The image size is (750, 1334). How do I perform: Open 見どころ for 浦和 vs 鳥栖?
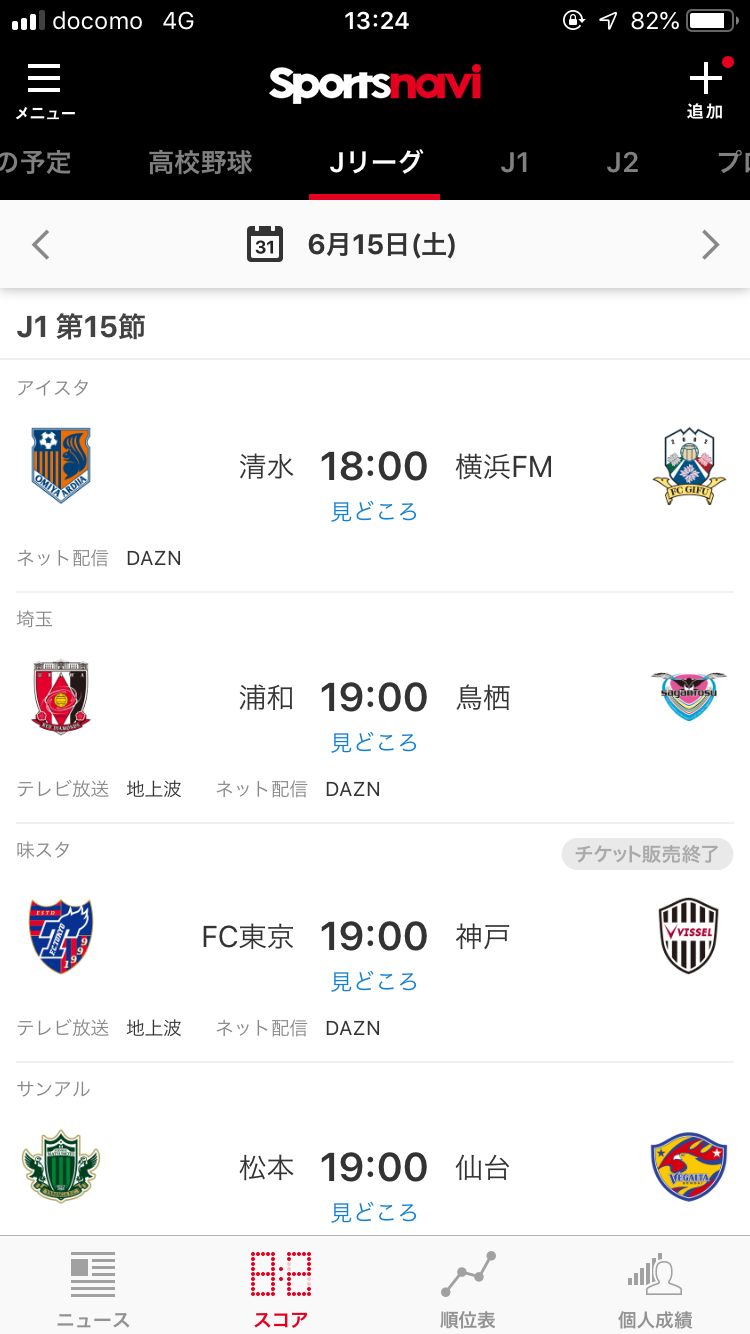coord(374,743)
